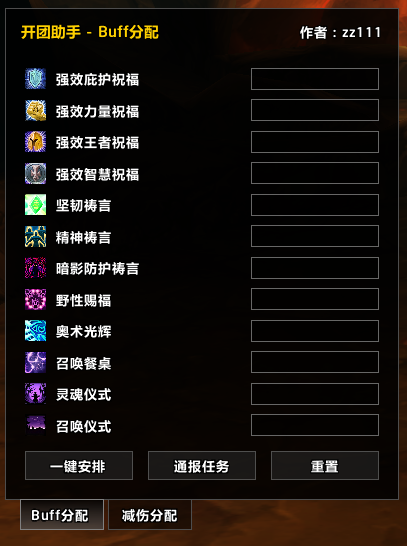Tap the input field for 强效庇护祝福
The height and width of the screenshot is (546, 407).
315,79
